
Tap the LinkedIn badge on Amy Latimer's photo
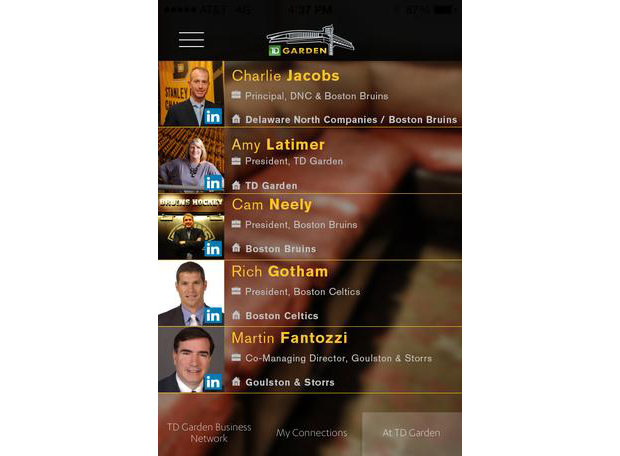(x=213, y=182)
